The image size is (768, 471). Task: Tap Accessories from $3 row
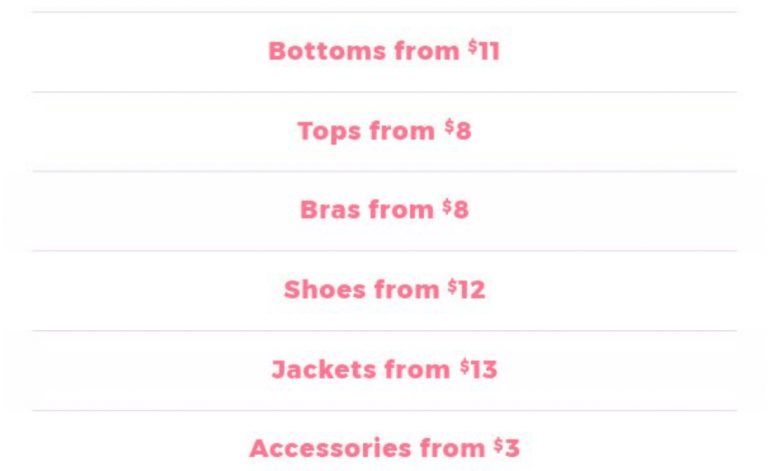coord(384,448)
